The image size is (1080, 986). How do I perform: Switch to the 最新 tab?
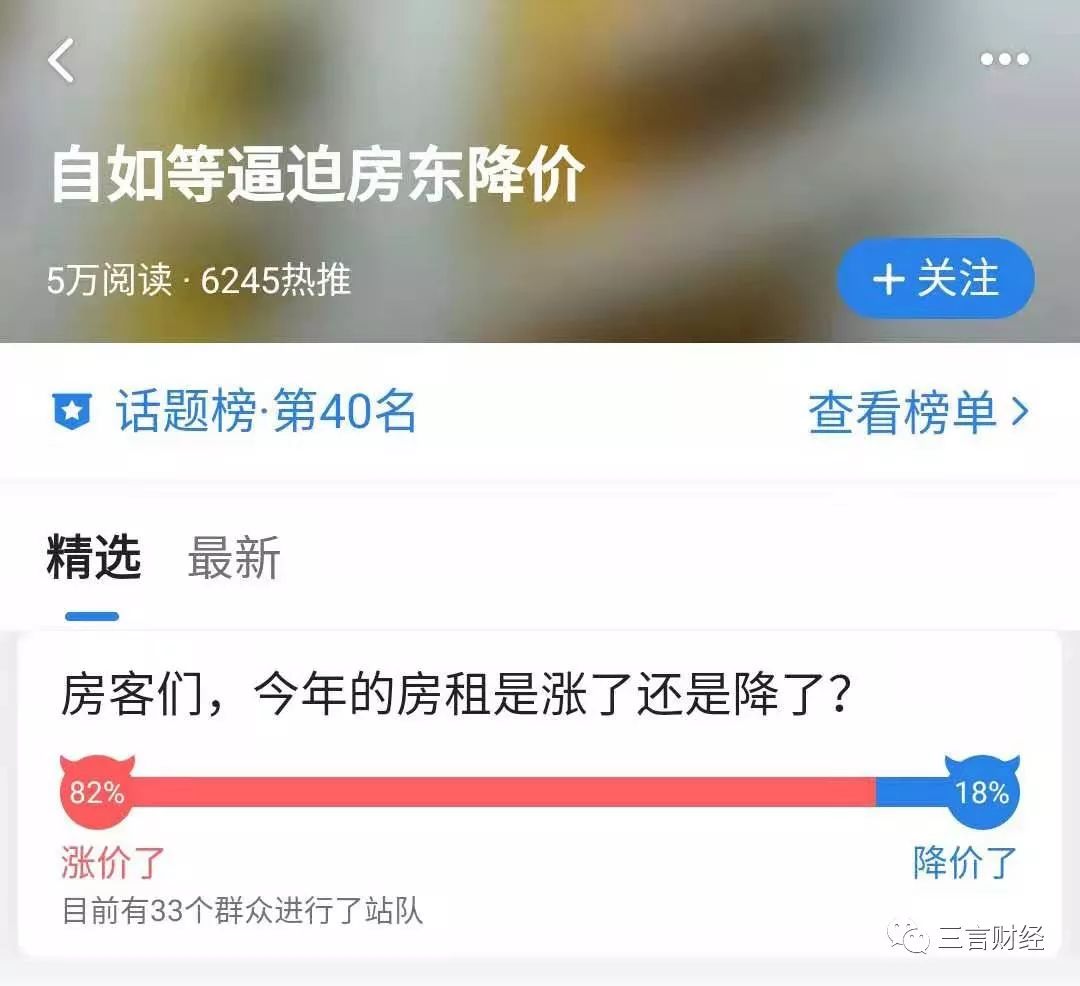pos(234,557)
